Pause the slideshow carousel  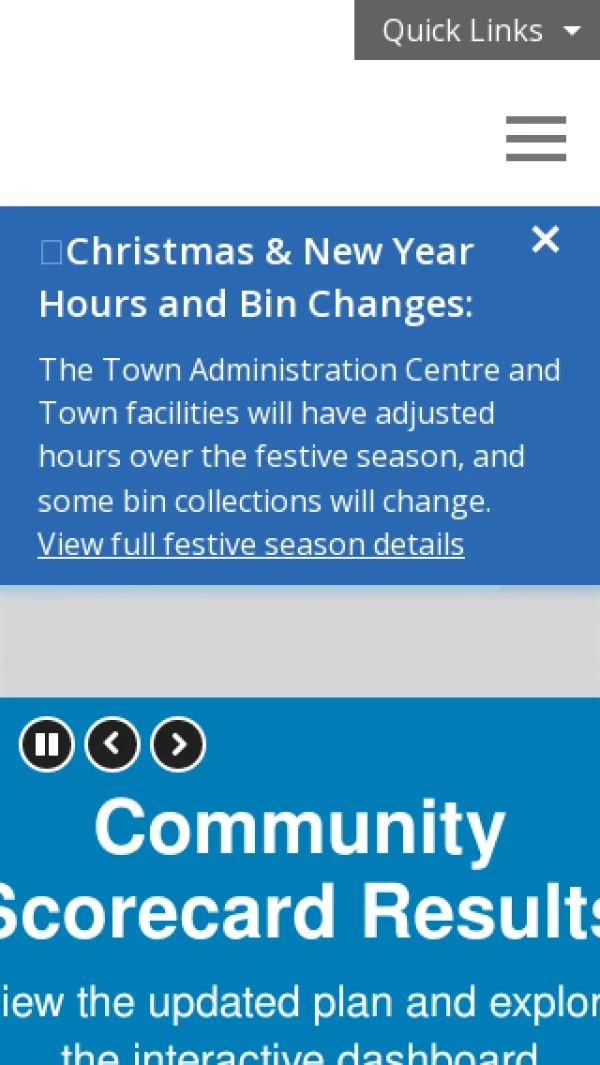[x=47, y=744]
